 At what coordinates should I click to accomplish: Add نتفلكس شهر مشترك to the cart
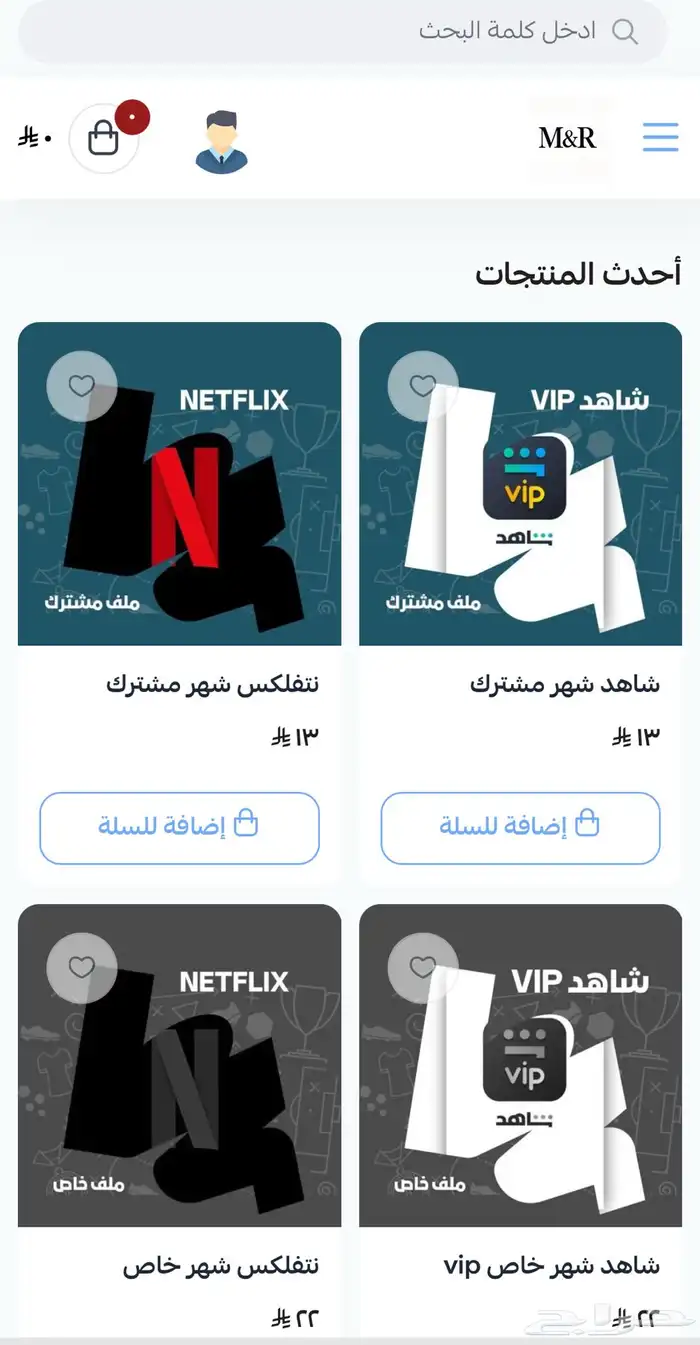tap(179, 827)
